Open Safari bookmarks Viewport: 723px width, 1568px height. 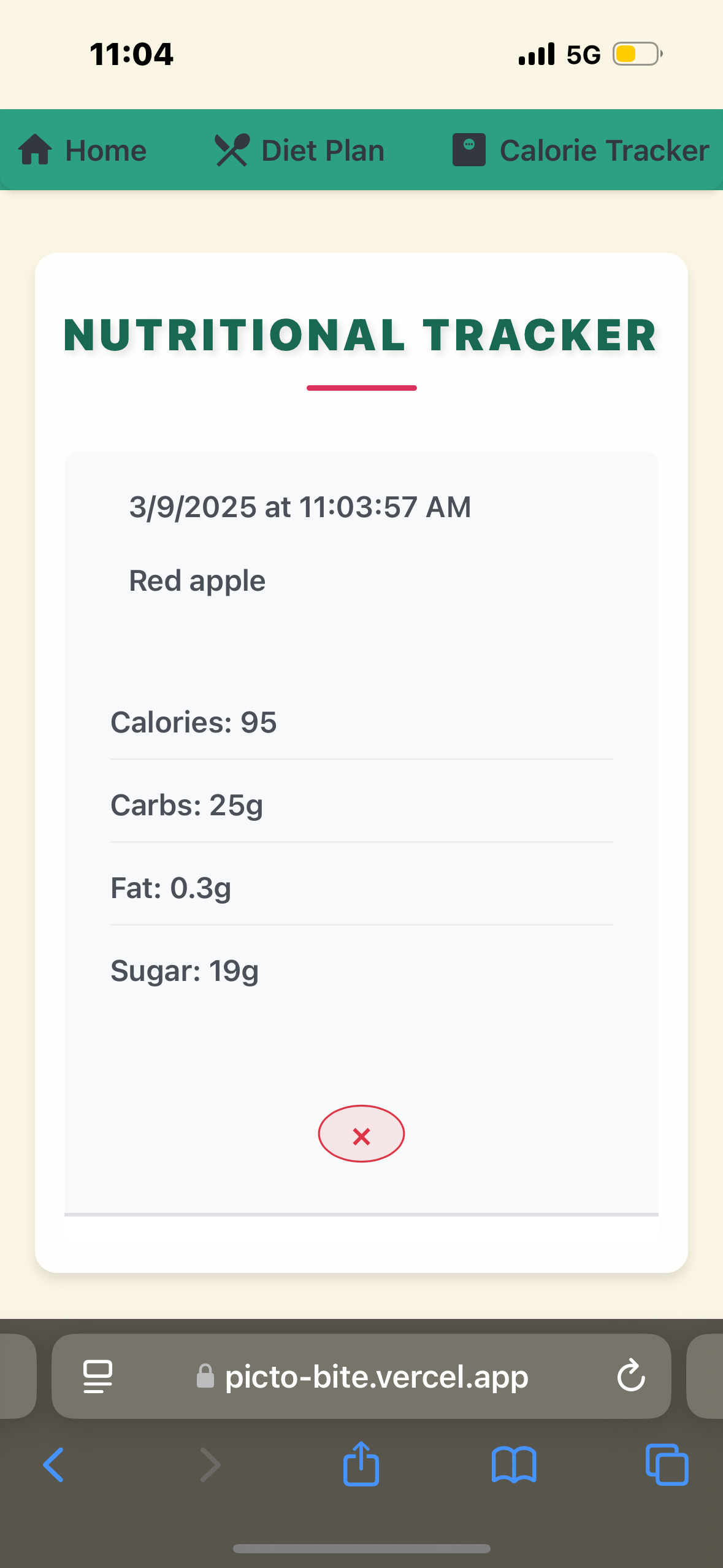(x=514, y=1465)
